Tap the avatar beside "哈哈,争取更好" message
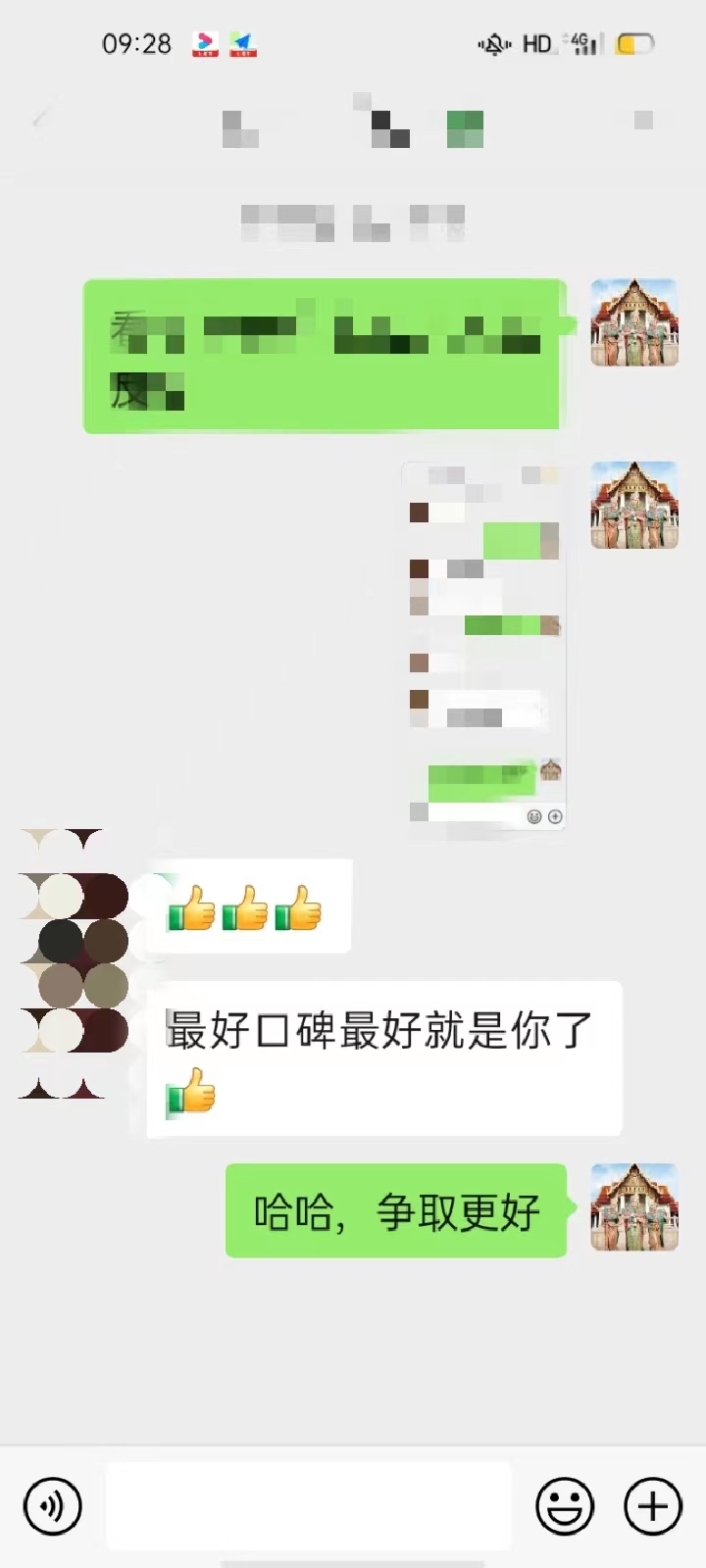 [x=634, y=1207]
